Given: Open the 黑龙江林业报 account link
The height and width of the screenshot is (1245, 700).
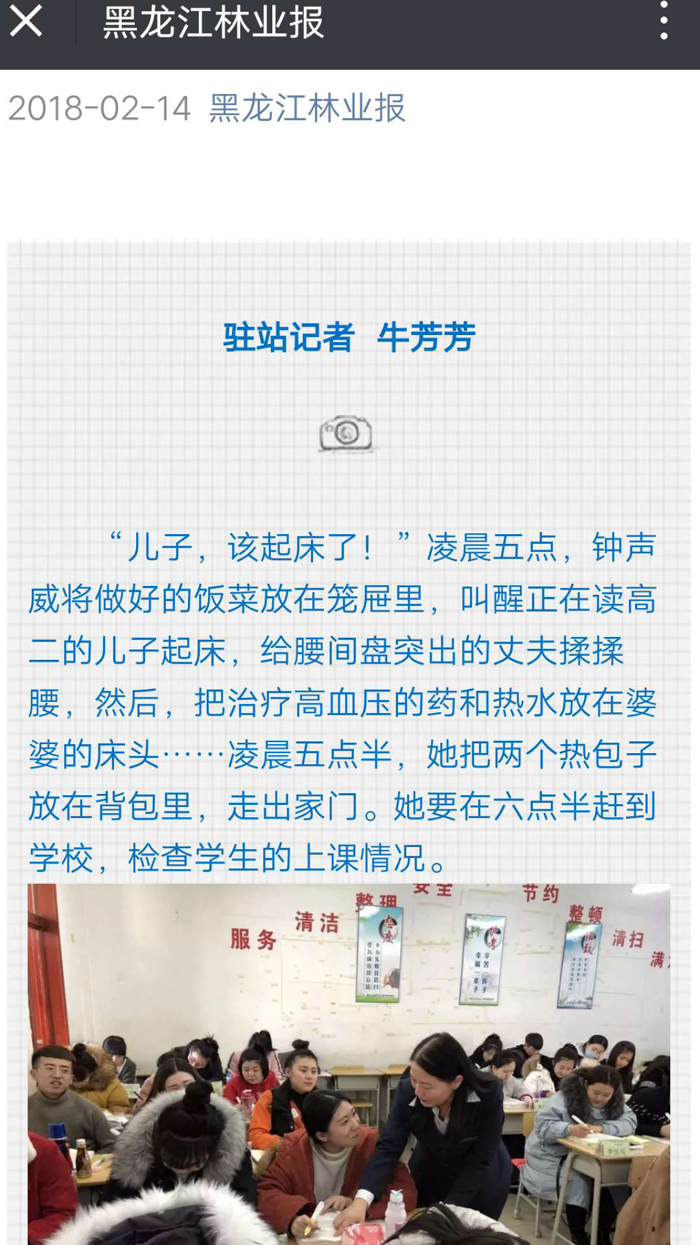Looking at the screenshot, I should [x=307, y=108].
